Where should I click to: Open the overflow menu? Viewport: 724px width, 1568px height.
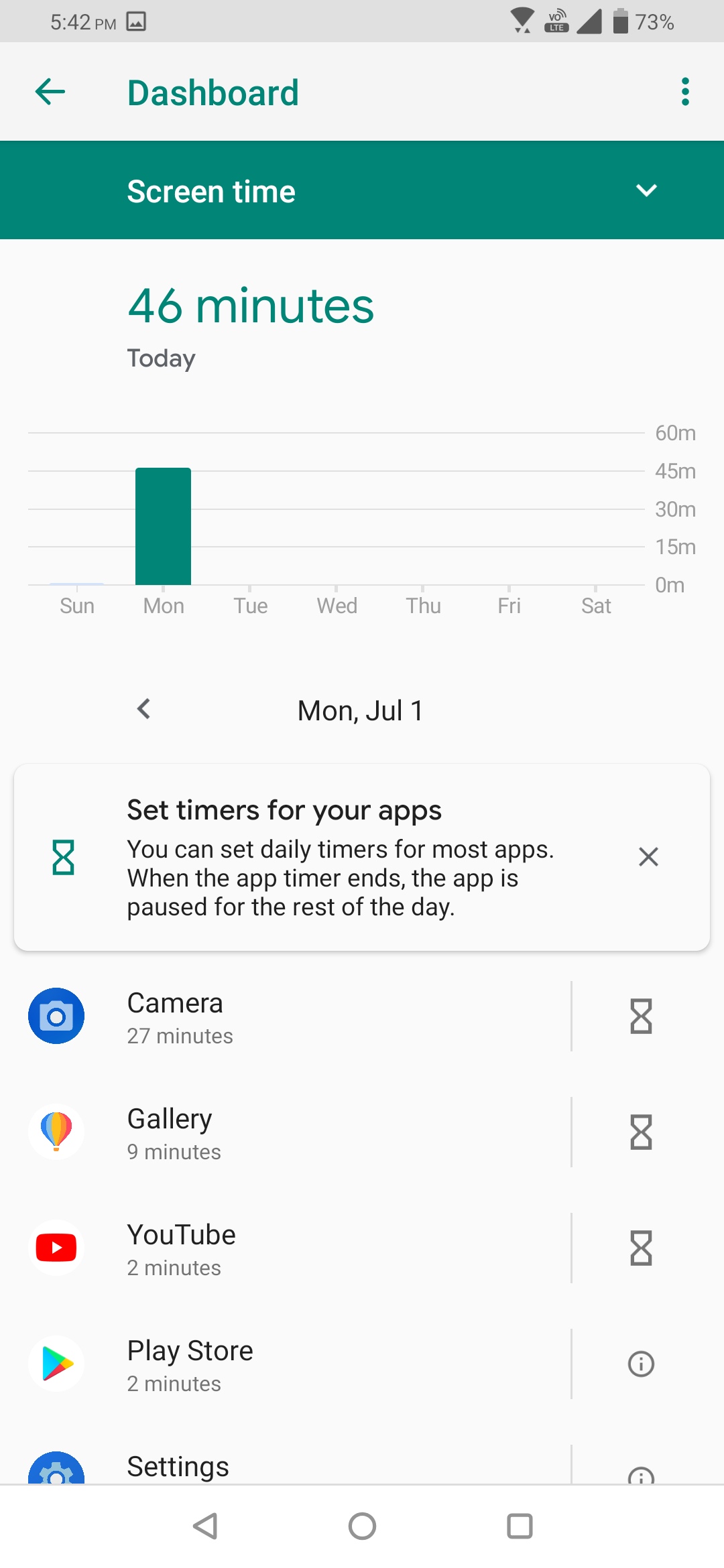(685, 92)
